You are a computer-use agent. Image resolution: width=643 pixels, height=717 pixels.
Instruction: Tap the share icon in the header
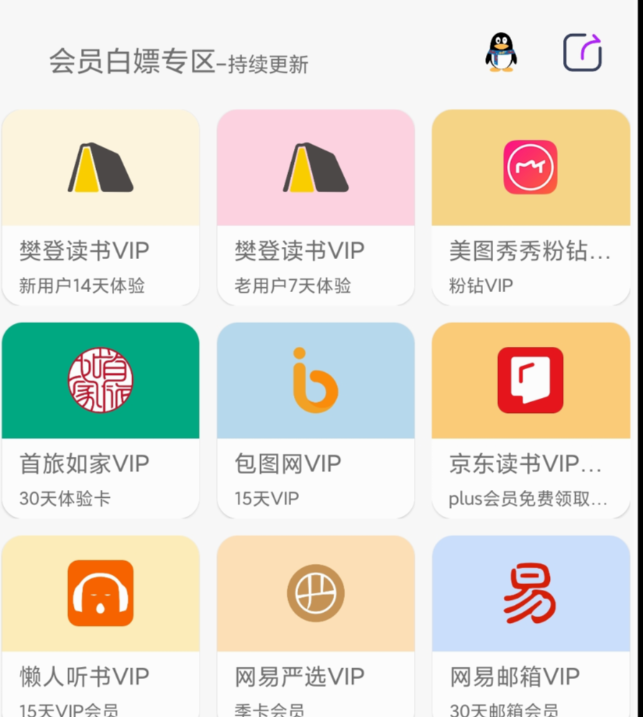point(582,52)
